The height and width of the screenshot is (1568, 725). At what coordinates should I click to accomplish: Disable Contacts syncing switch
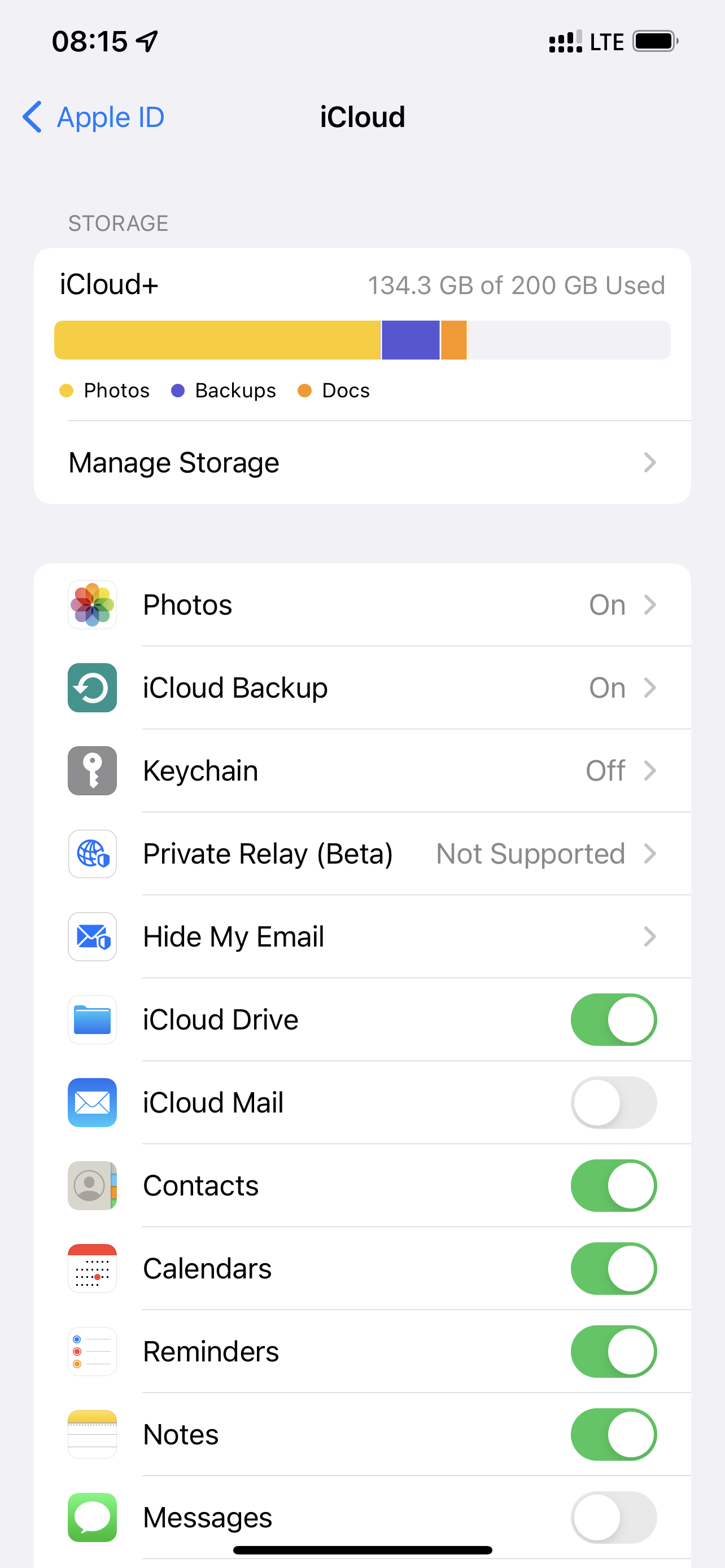613,1185
